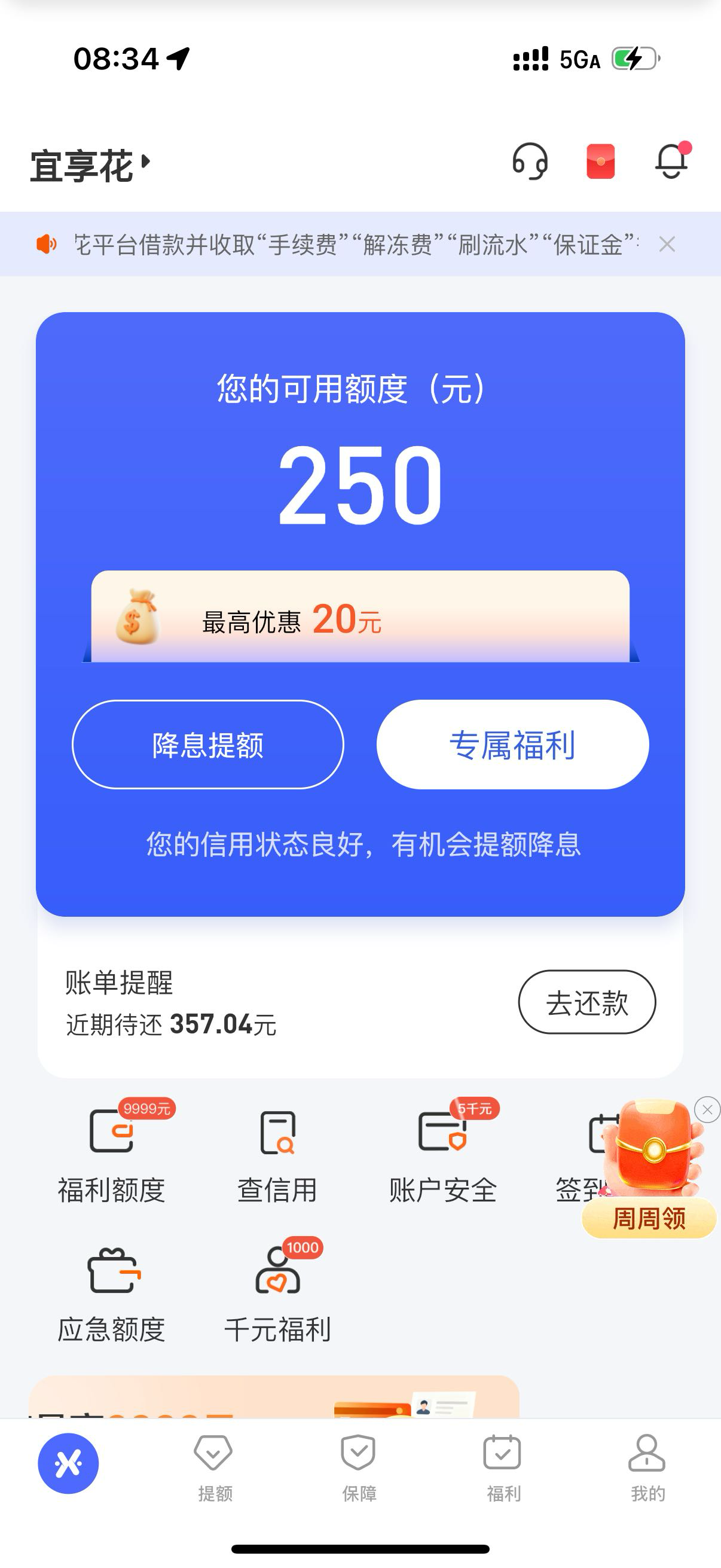Tap the 周周领 floating red packet
The height and width of the screenshot is (1568, 721).
coord(649,1169)
